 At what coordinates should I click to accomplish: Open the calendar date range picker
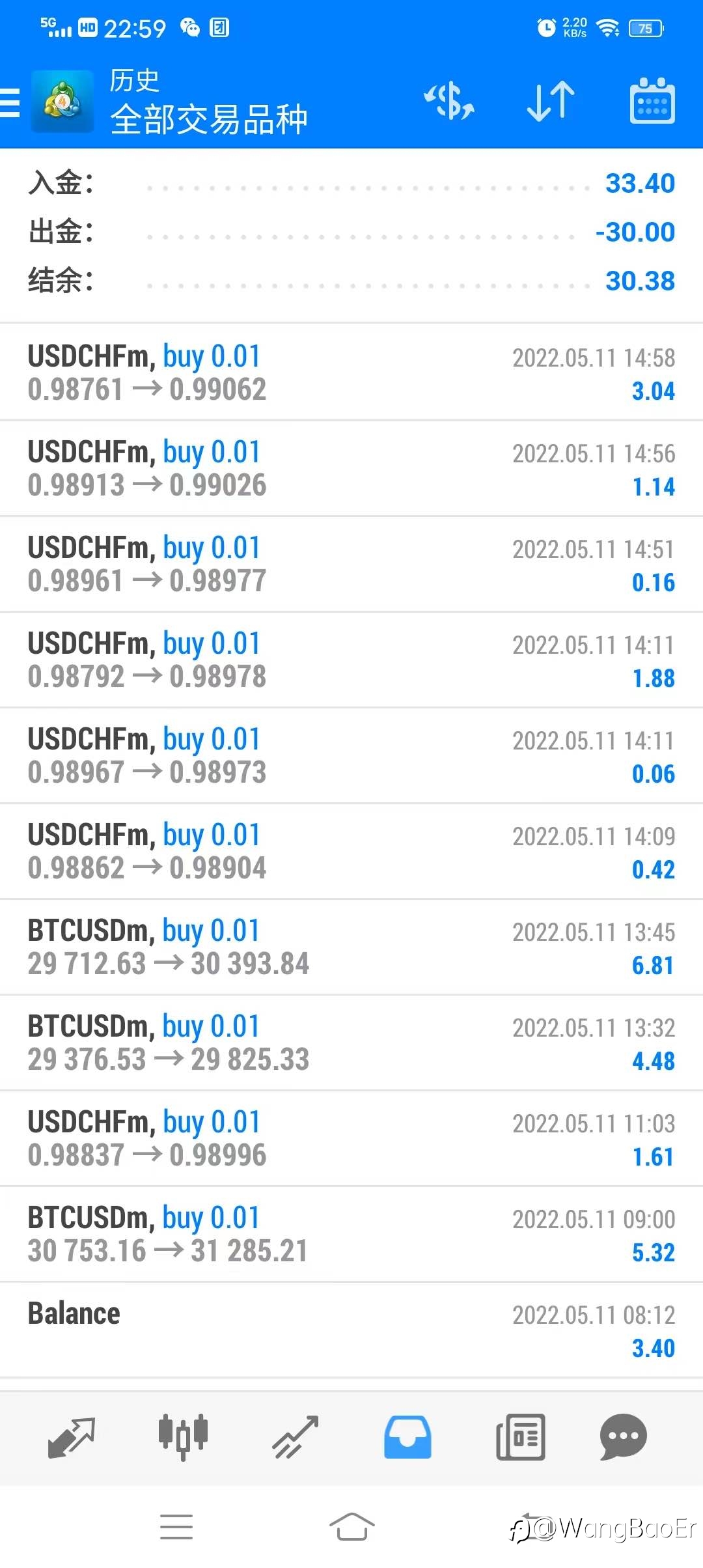pos(652,101)
